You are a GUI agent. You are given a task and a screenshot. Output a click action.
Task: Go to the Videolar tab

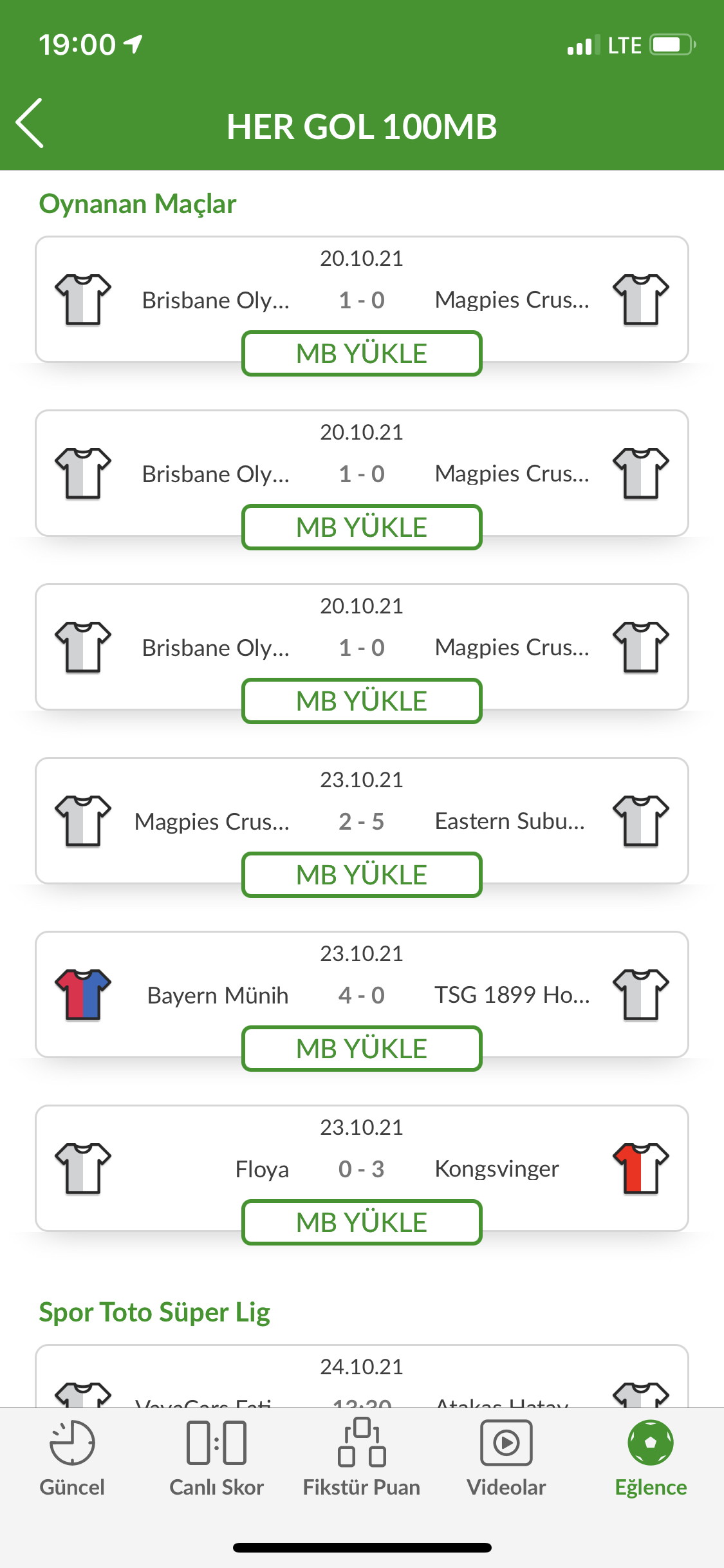506,1459
